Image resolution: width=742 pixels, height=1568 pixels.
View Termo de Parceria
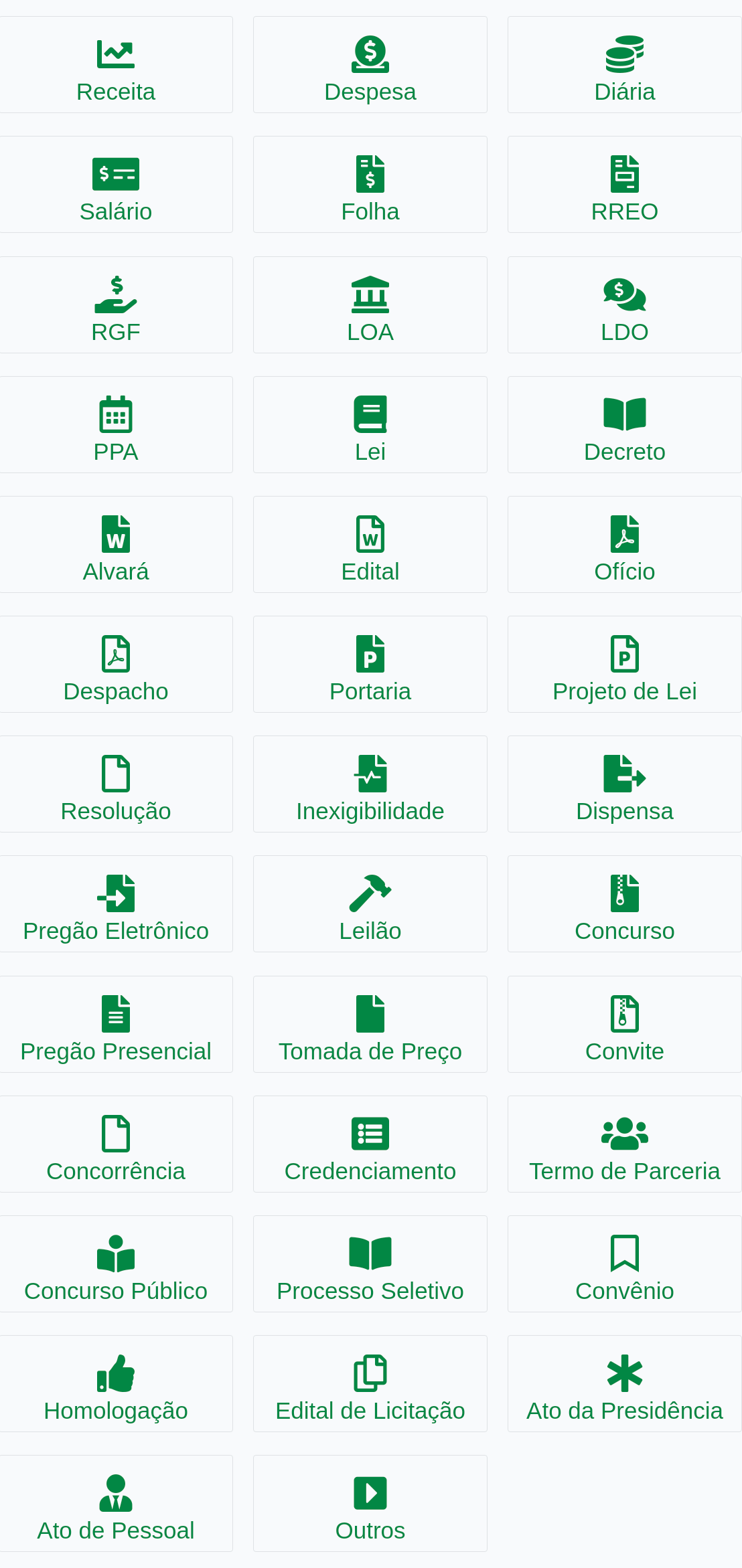point(624,1144)
